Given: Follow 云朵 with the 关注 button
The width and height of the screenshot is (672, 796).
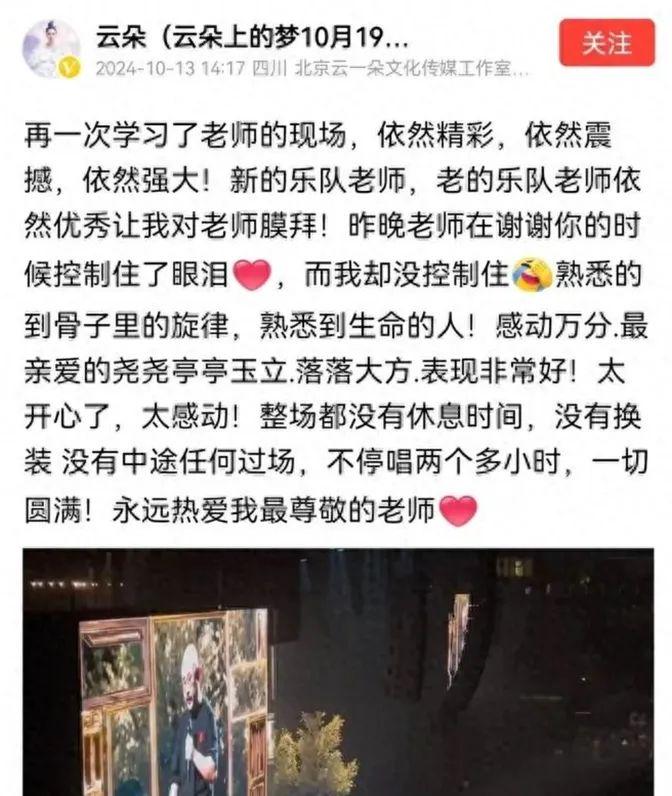Looking at the screenshot, I should pyautogui.click(x=607, y=43).
